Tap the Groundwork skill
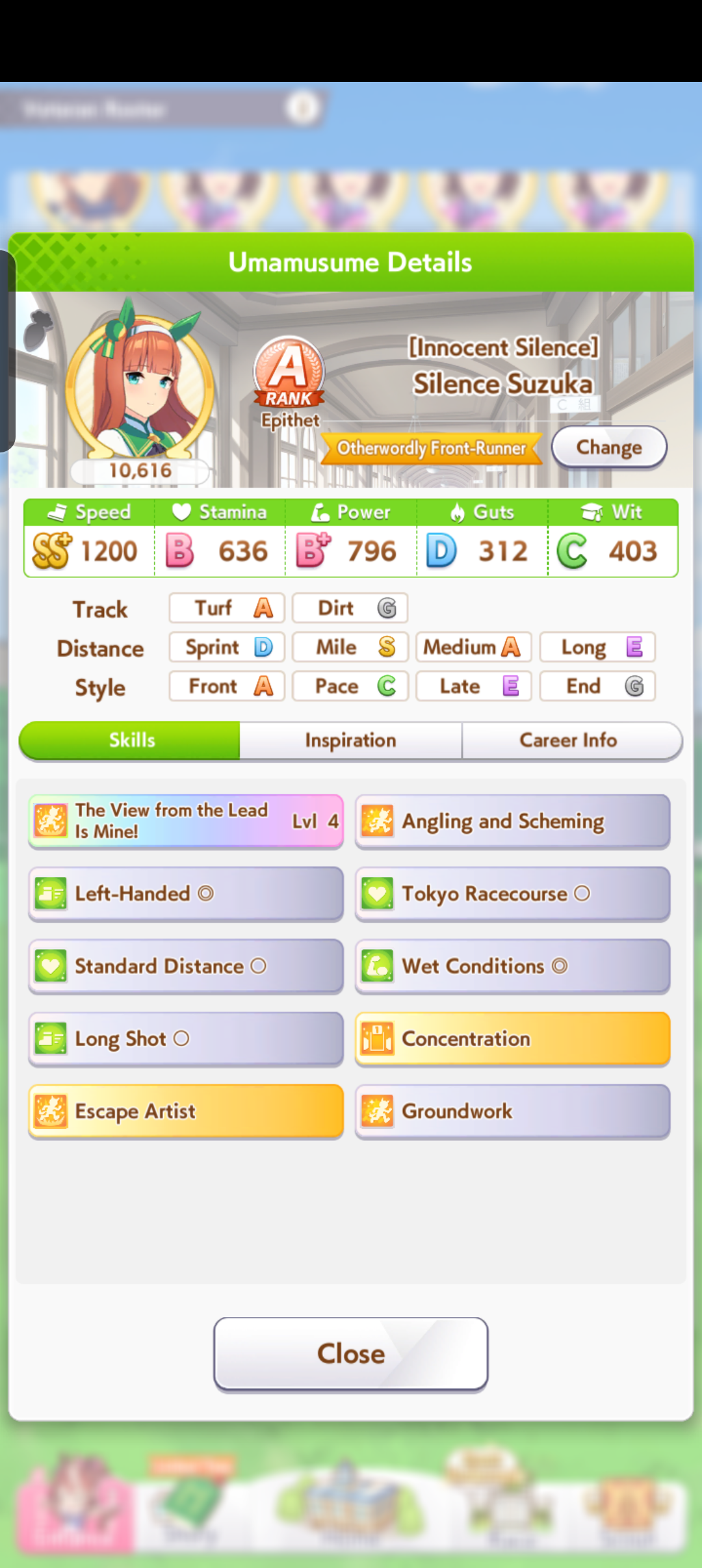This screenshot has height=1568, width=702. click(x=513, y=1112)
